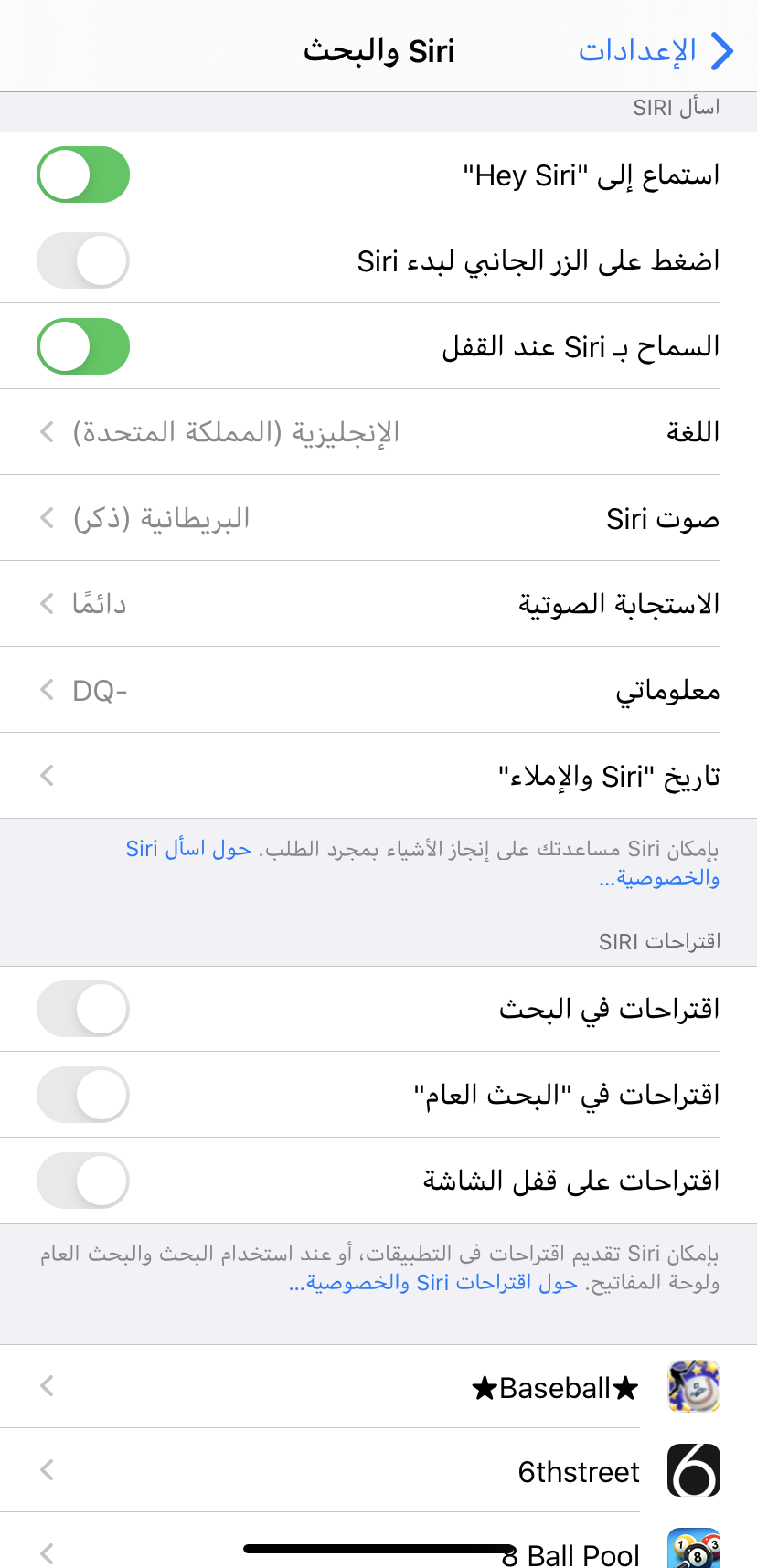Open Baseball app Siri settings
Screen dimensions: 757x1568
tap(378, 1387)
